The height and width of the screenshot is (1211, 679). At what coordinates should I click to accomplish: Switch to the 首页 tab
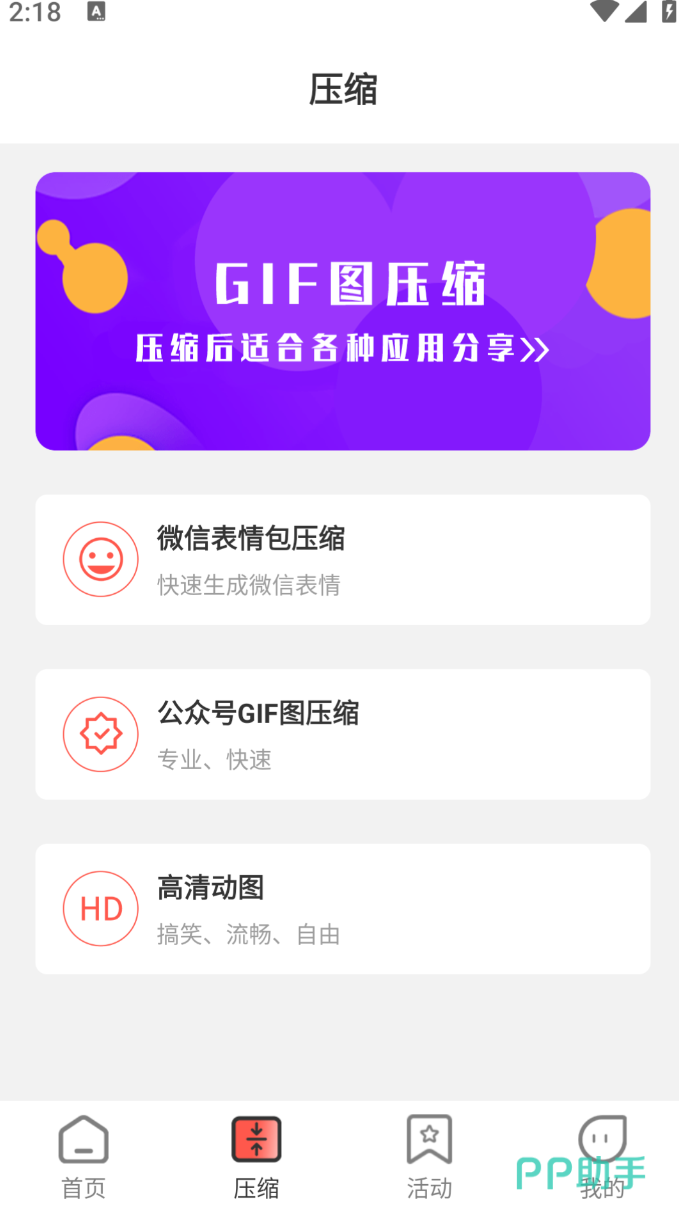point(83,1156)
